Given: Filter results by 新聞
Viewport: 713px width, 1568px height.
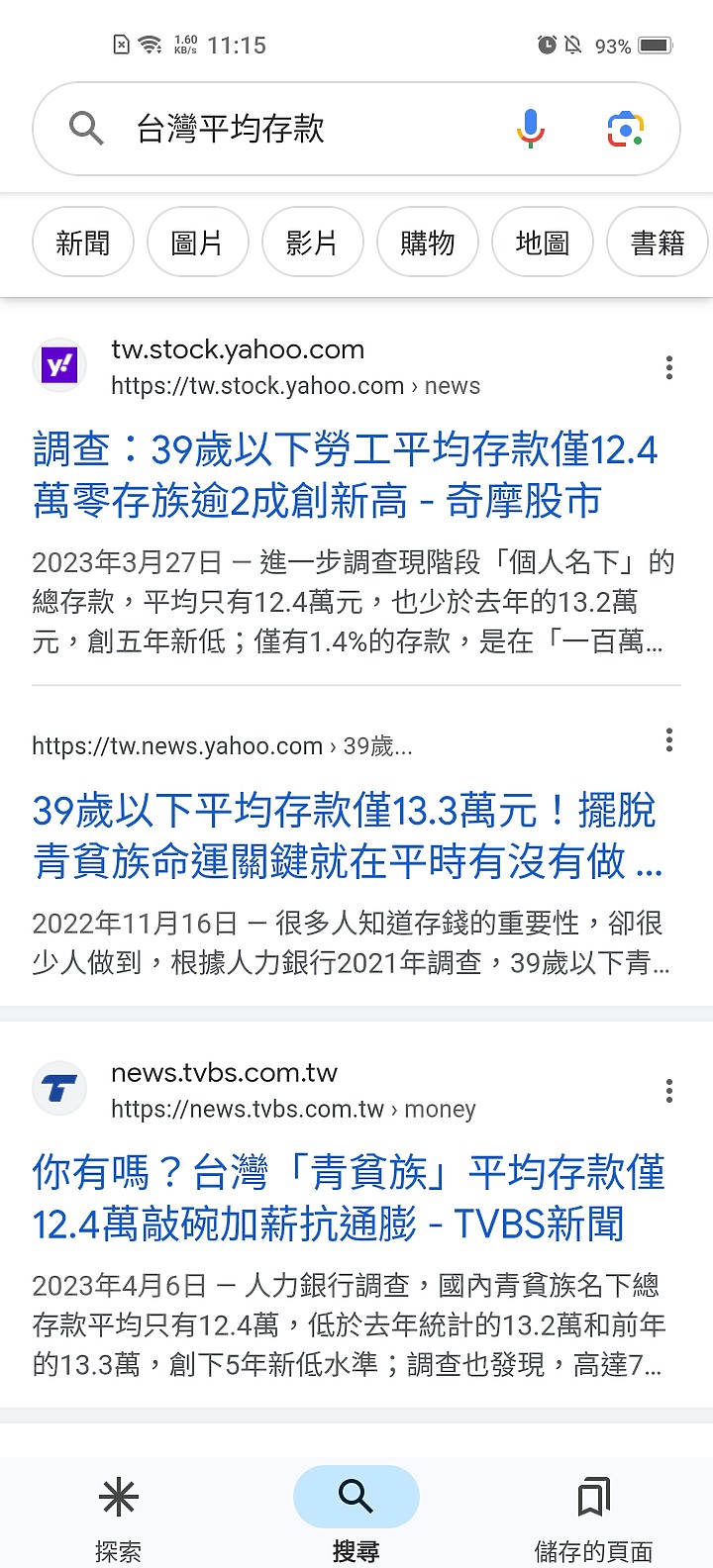Looking at the screenshot, I should 83,243.
